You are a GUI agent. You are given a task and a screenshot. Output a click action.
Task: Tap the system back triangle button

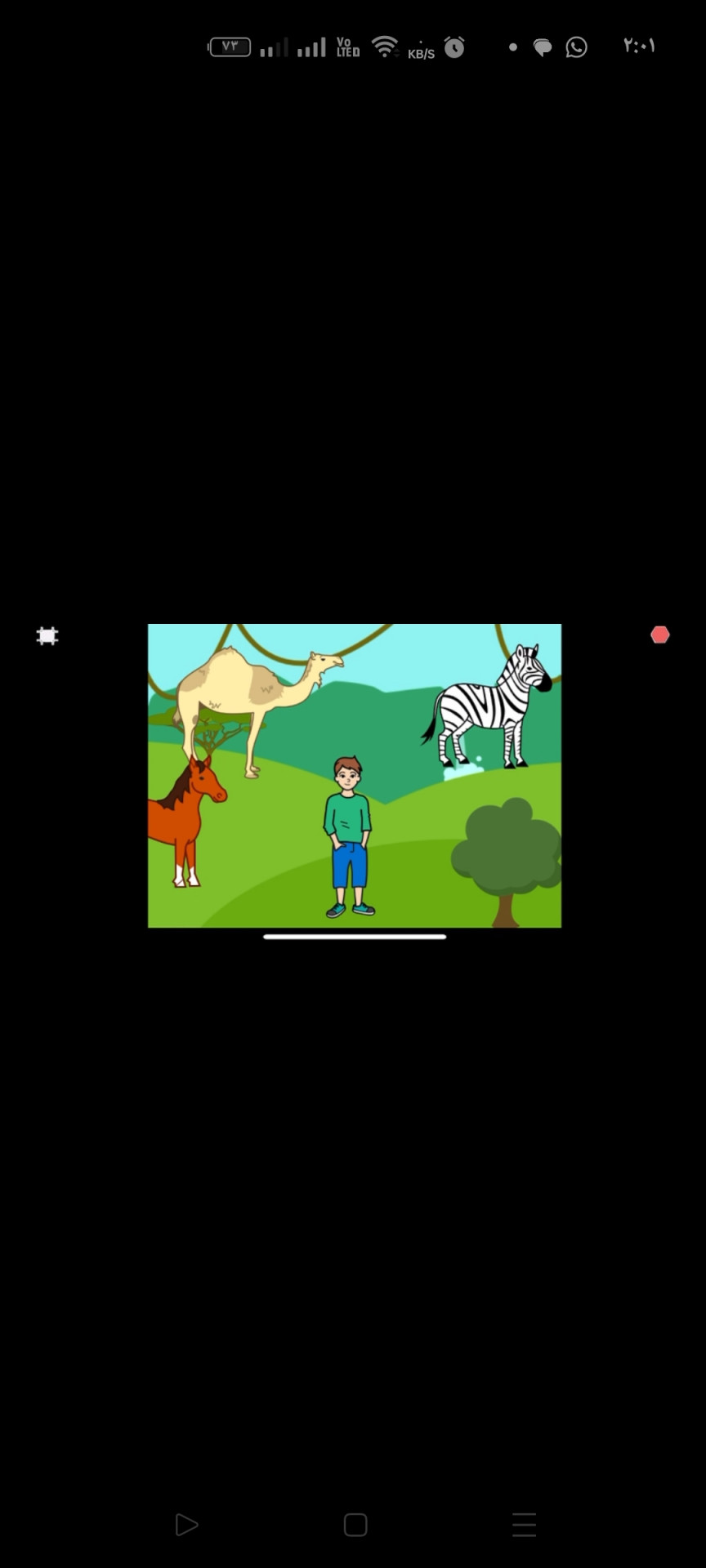point(186,1524)
